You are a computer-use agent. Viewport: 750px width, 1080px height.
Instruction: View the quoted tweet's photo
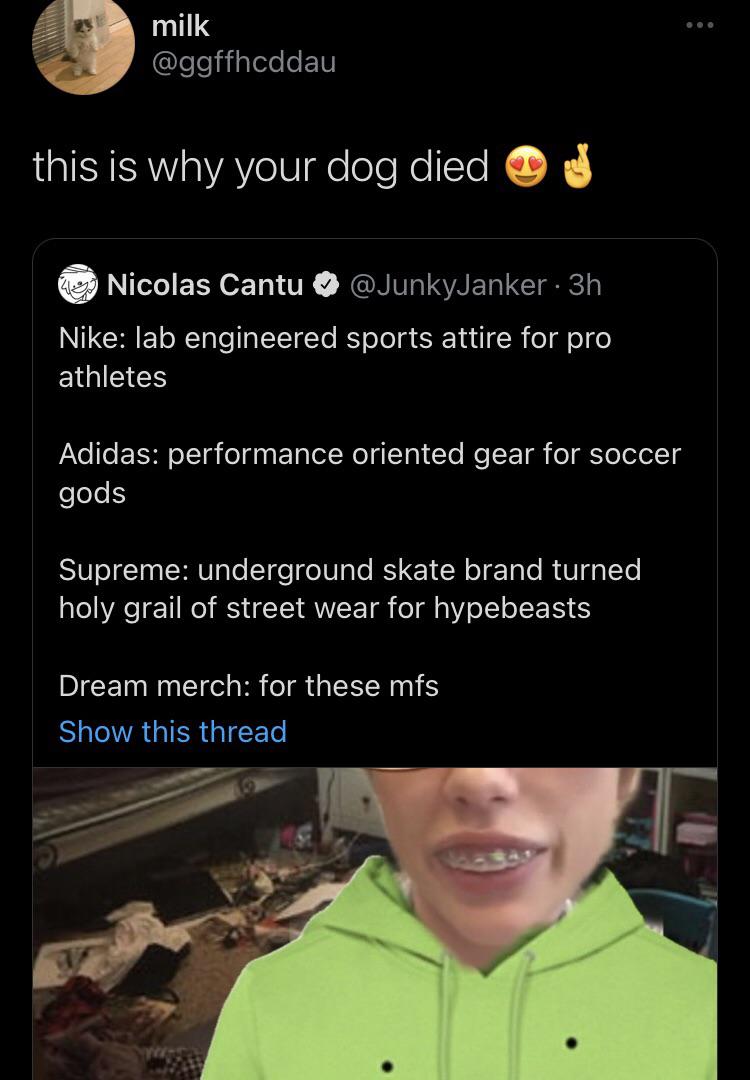click(x=375, y=922)
